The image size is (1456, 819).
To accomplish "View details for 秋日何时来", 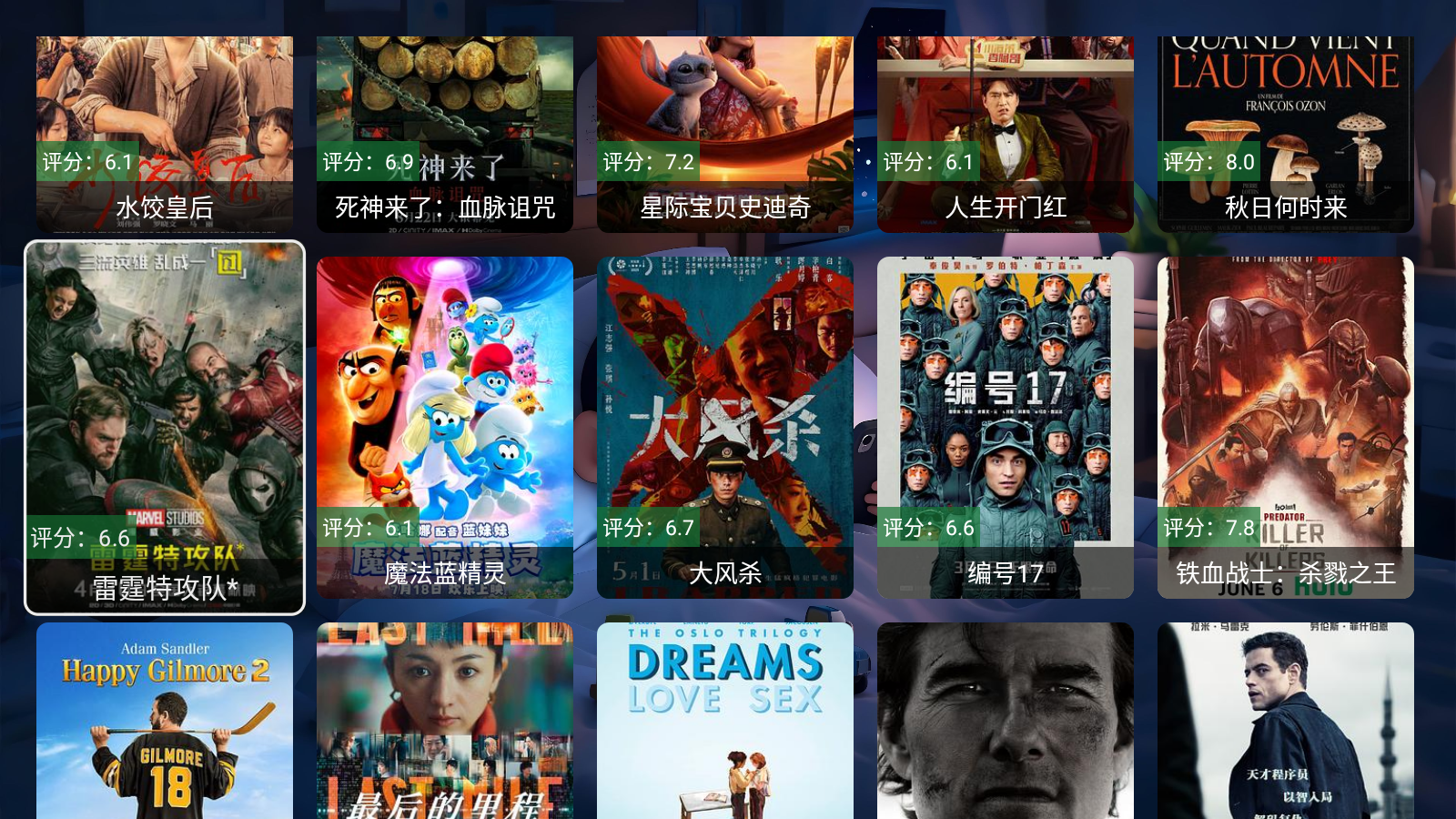I will 1286,134.
